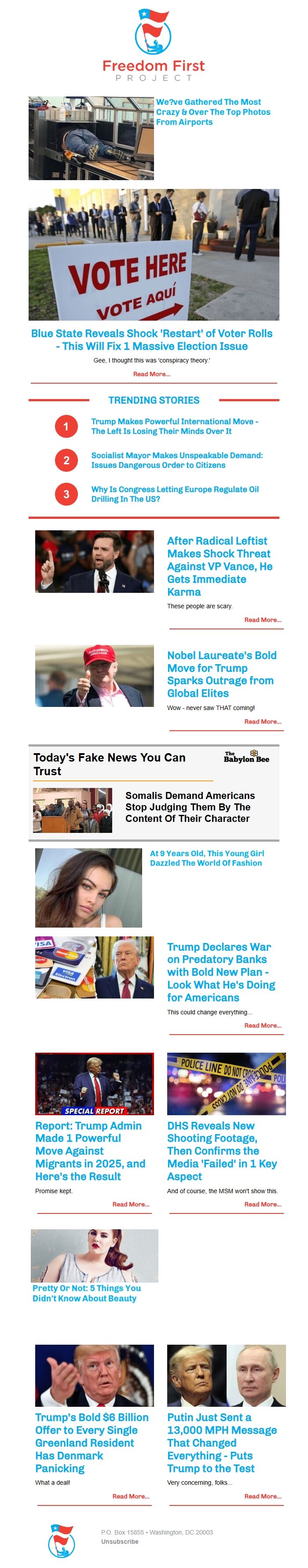Open the Babylon Bee Somalis headline
Viewport: 308px width, 1568px height.
pyautogui.click(x=190, y=806)
